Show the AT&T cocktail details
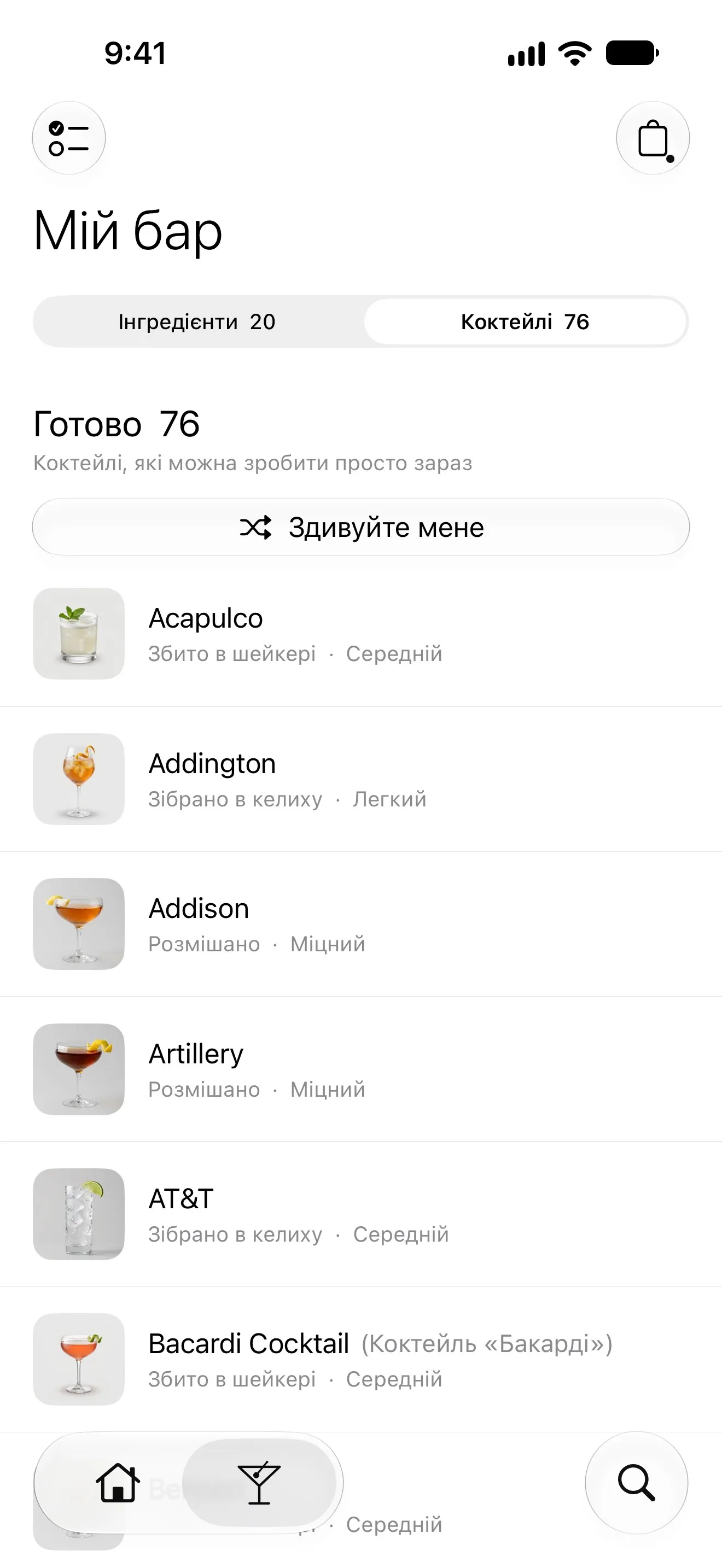The width and height of the screenshot is (722, 1568). tap(361, 1214)
